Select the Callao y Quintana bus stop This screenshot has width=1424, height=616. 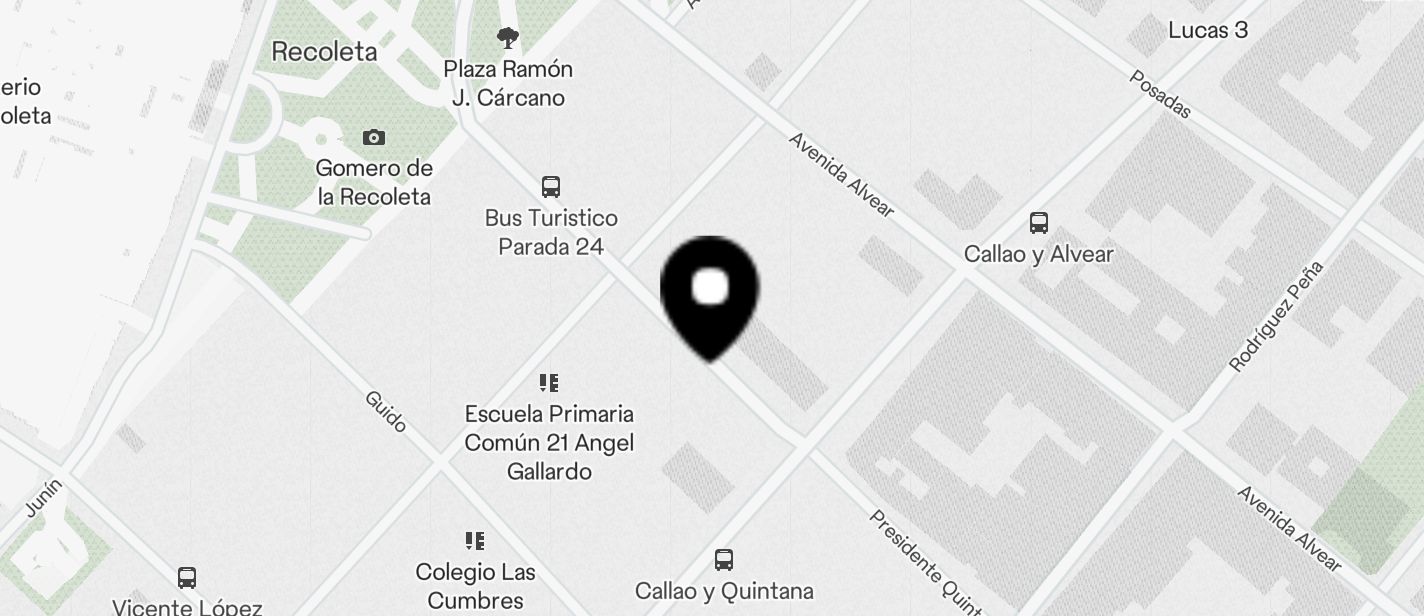click(x=724, y=560)
